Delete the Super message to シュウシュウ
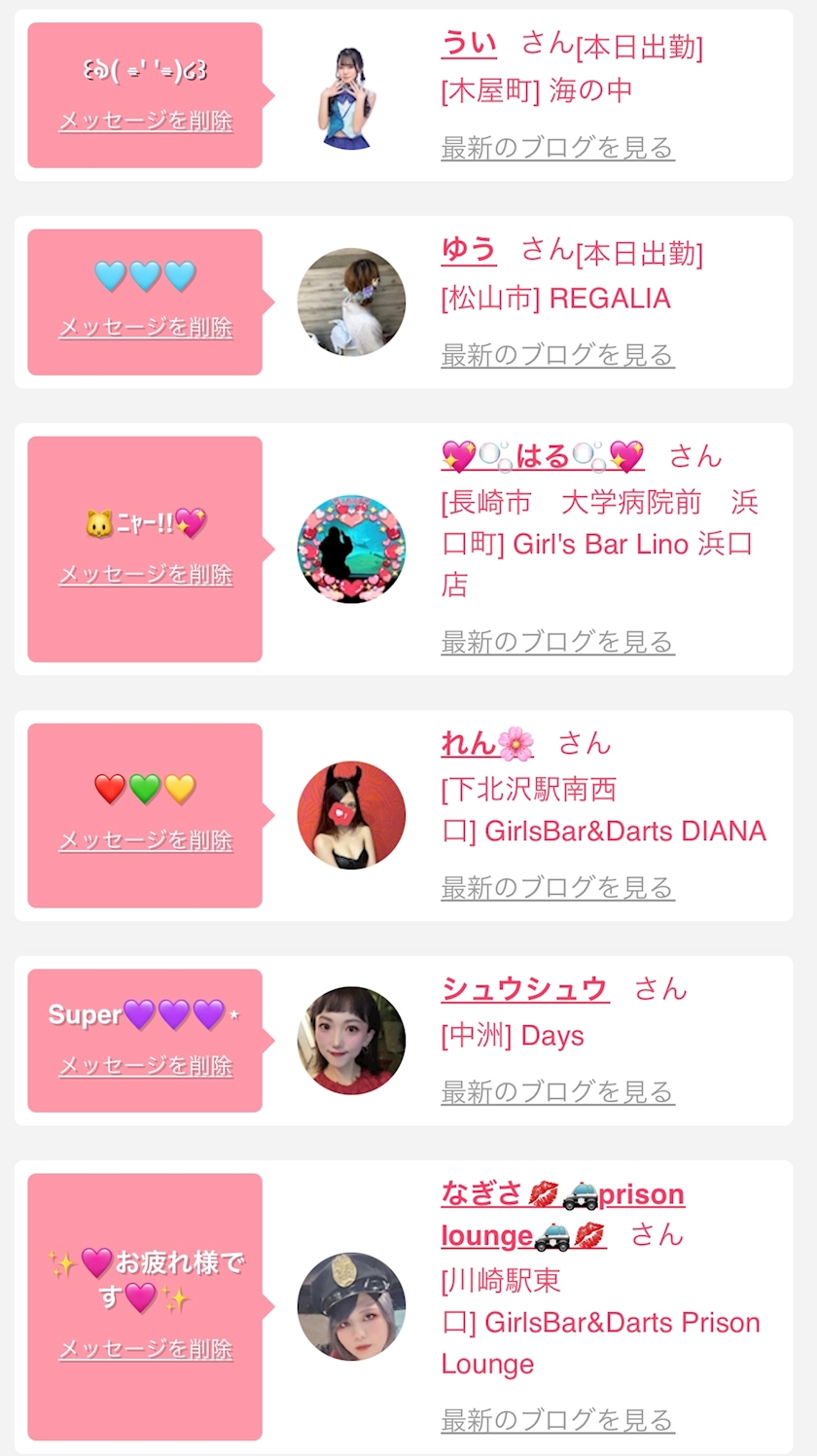This screenshot has height=1456, width=817. click(146, 1066)
